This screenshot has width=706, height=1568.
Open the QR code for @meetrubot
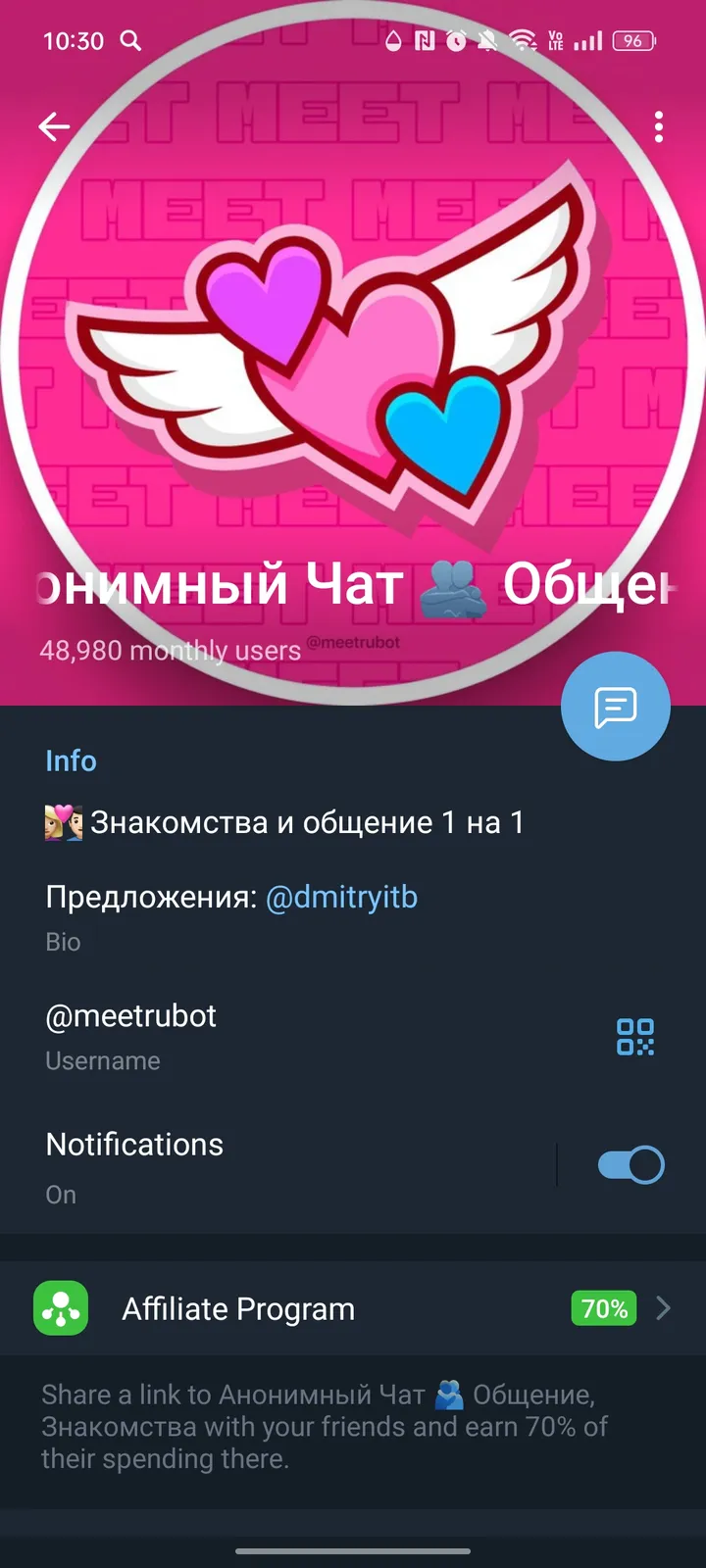pos(635,1036)
